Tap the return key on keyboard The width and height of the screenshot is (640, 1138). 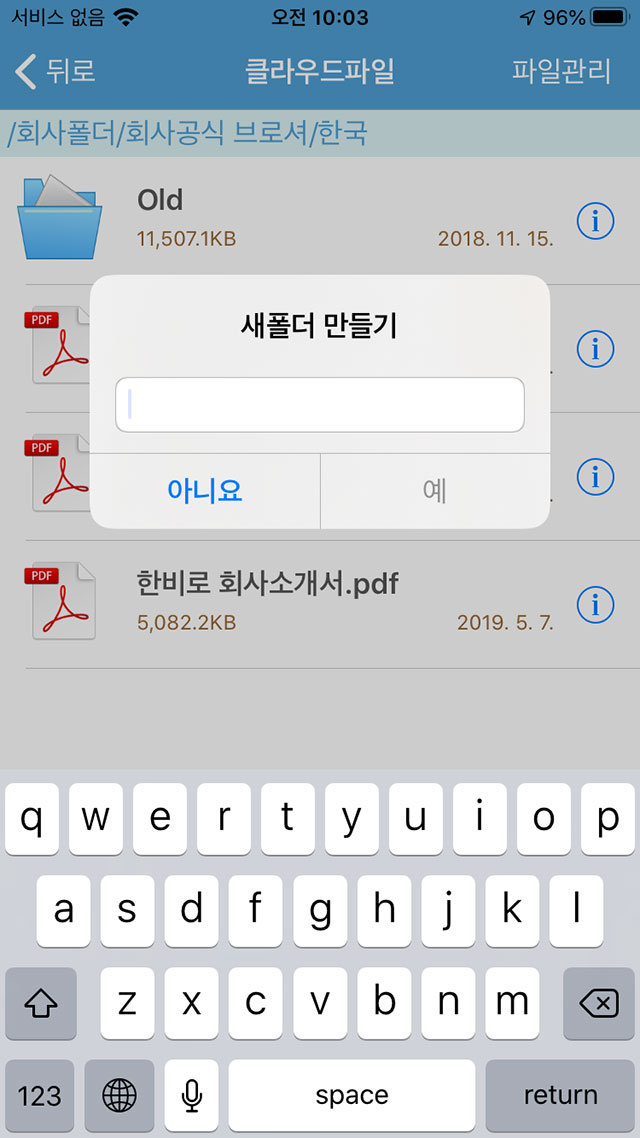click(x=560, y=1095)
